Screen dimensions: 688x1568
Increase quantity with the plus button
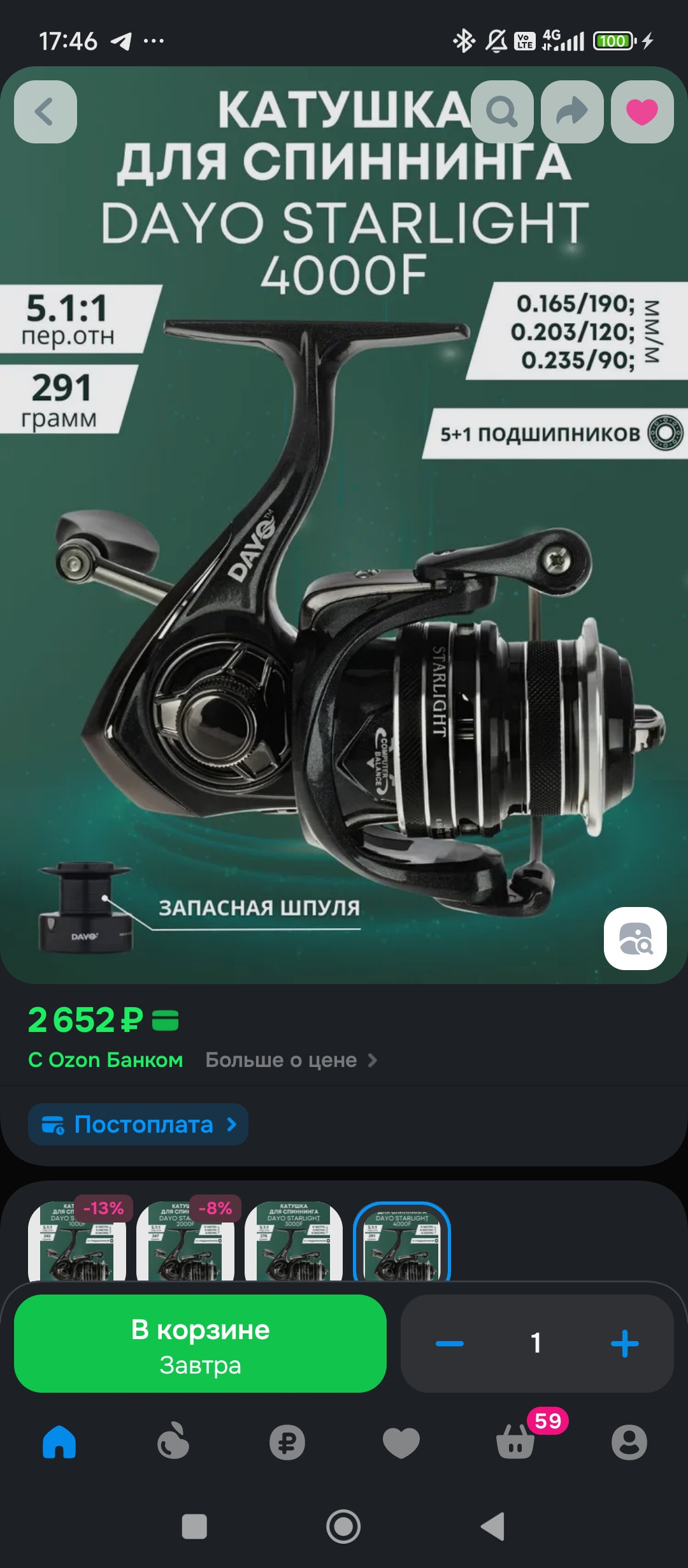624,1344
